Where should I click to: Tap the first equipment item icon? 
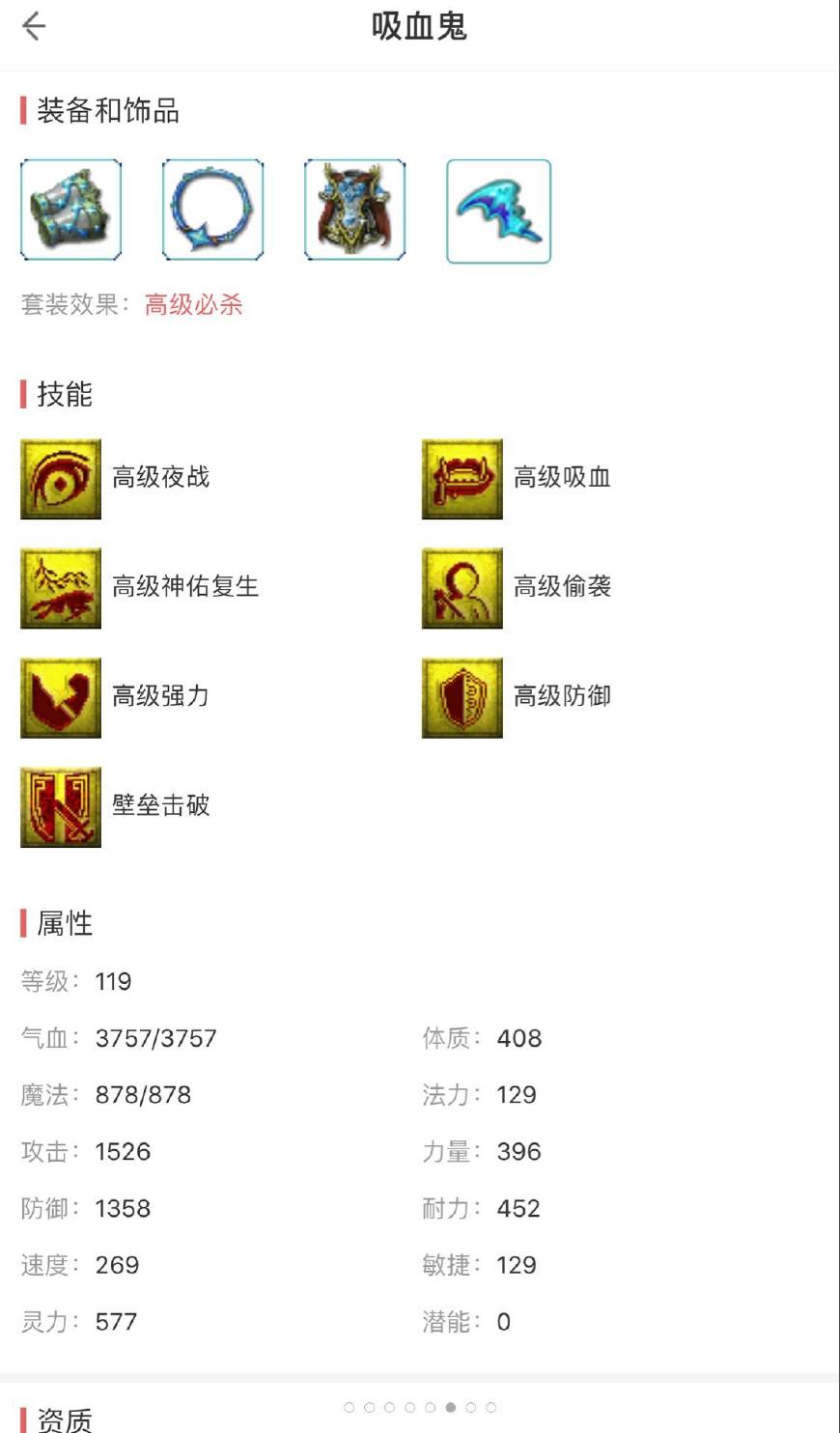click(71, 211)
